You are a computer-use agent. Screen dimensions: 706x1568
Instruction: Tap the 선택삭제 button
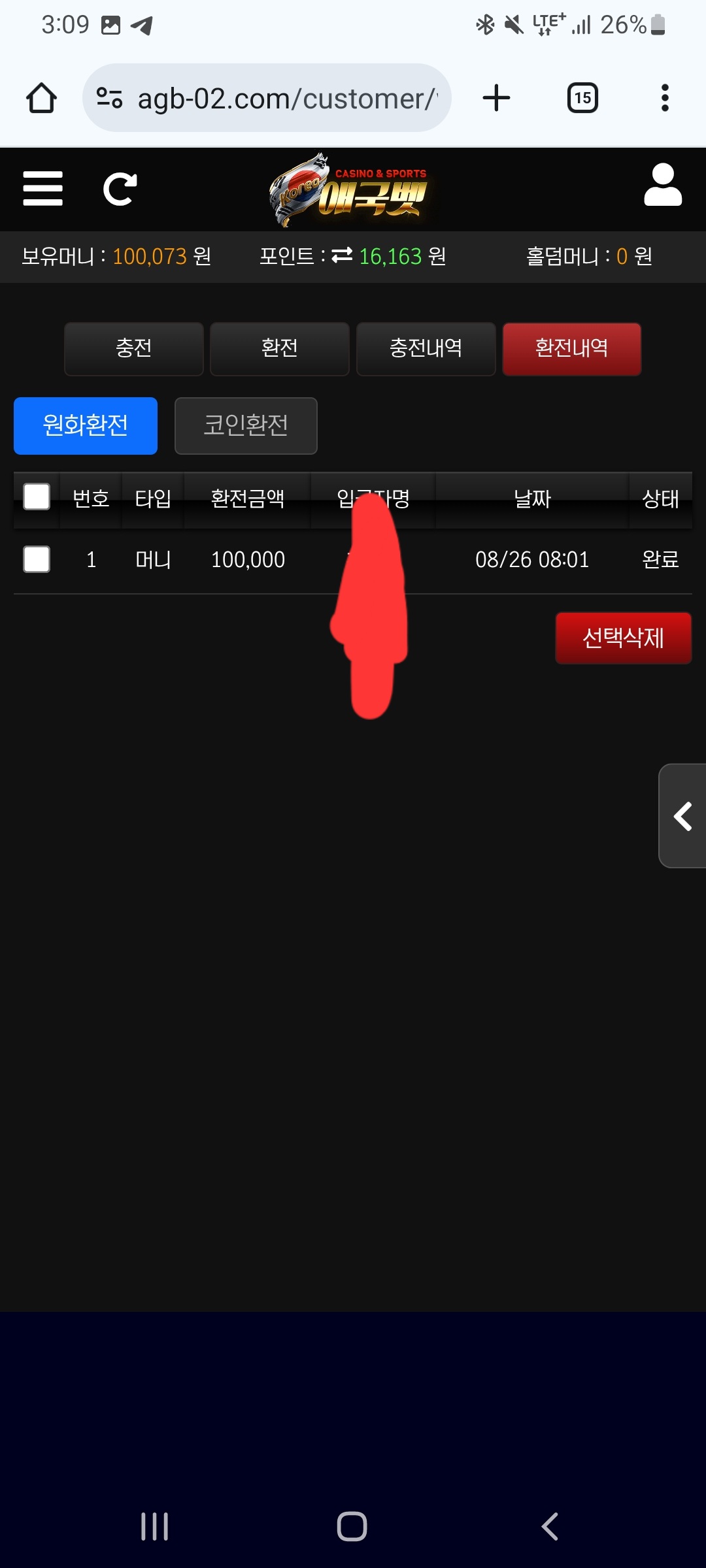[623, 638]
